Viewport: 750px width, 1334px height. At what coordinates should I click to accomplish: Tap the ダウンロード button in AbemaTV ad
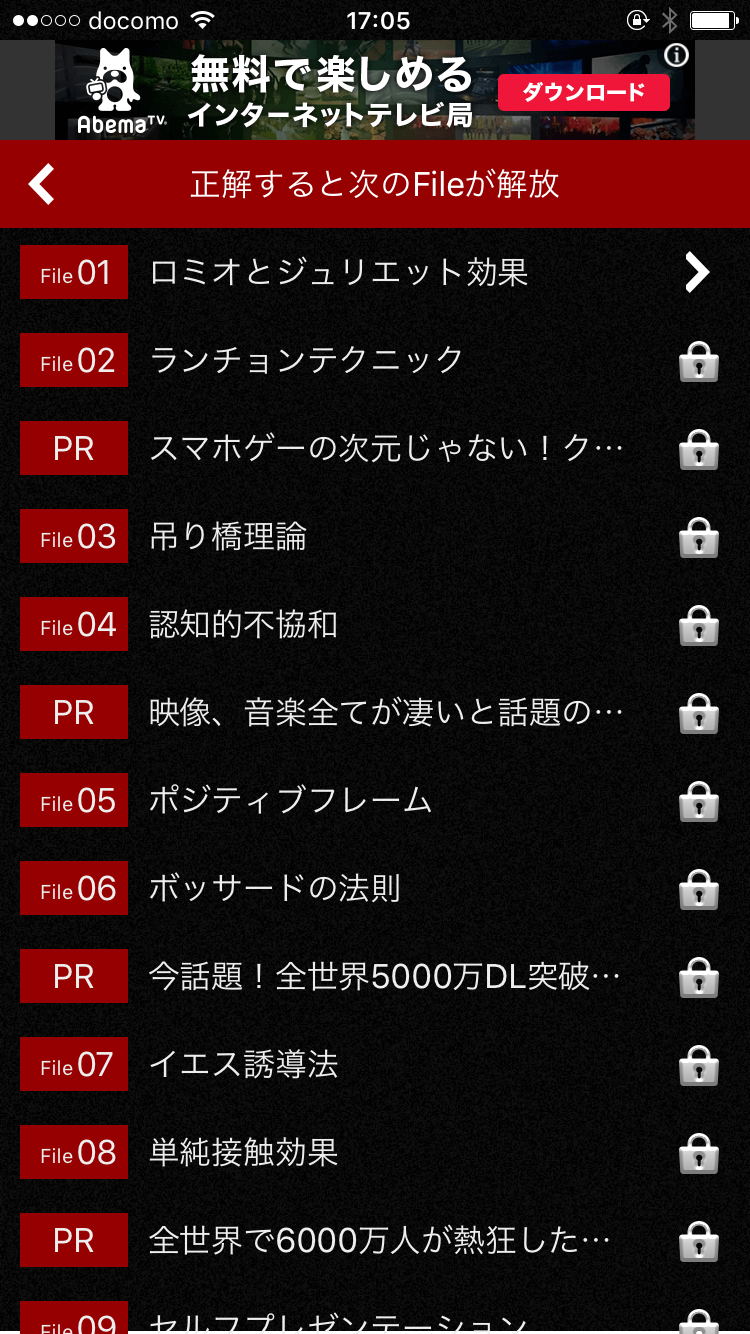[583, 93]
